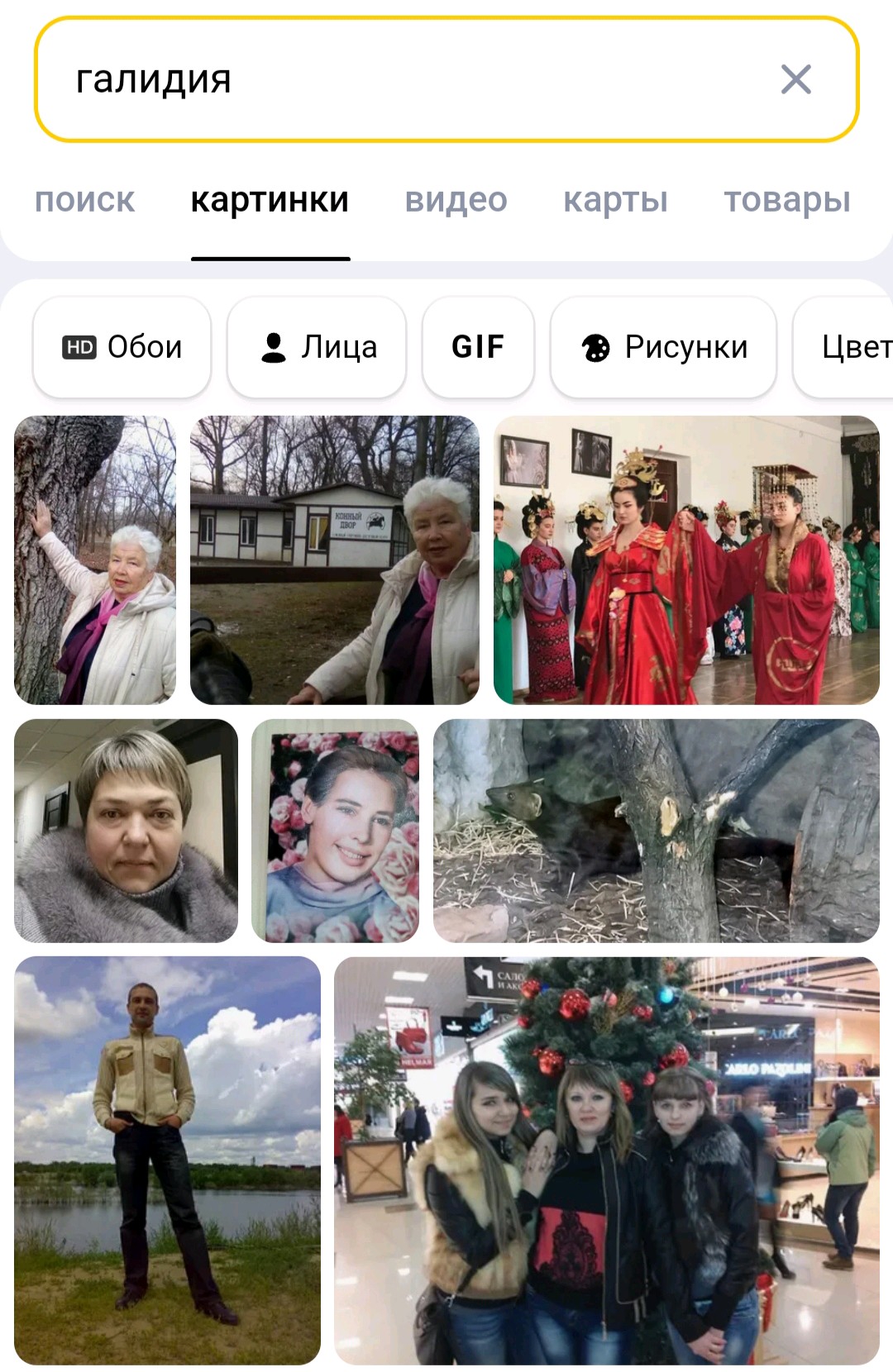Open the image with Конный двор building
This screenshot has height=1372, width=893.
(335, 560)
